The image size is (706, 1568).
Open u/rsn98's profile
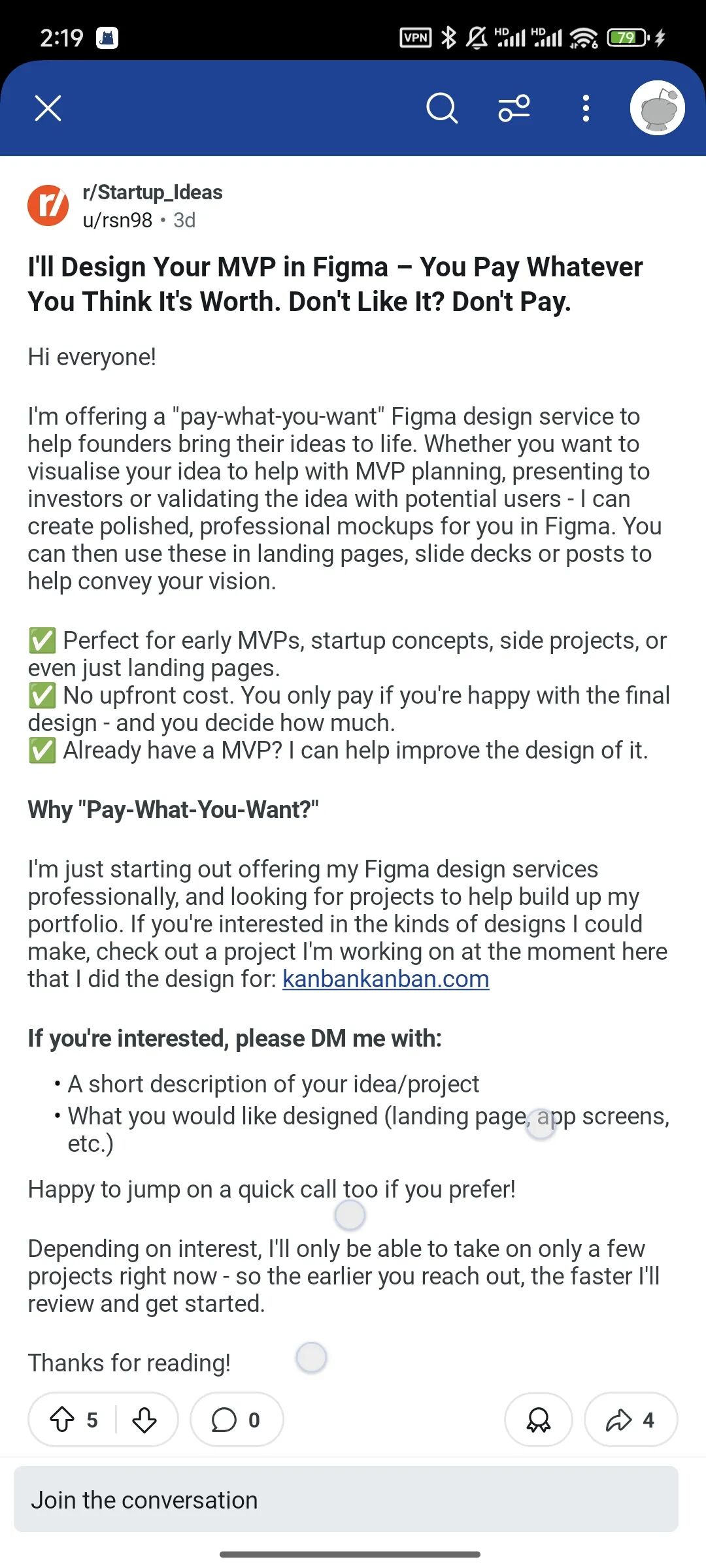click(118, 220)
